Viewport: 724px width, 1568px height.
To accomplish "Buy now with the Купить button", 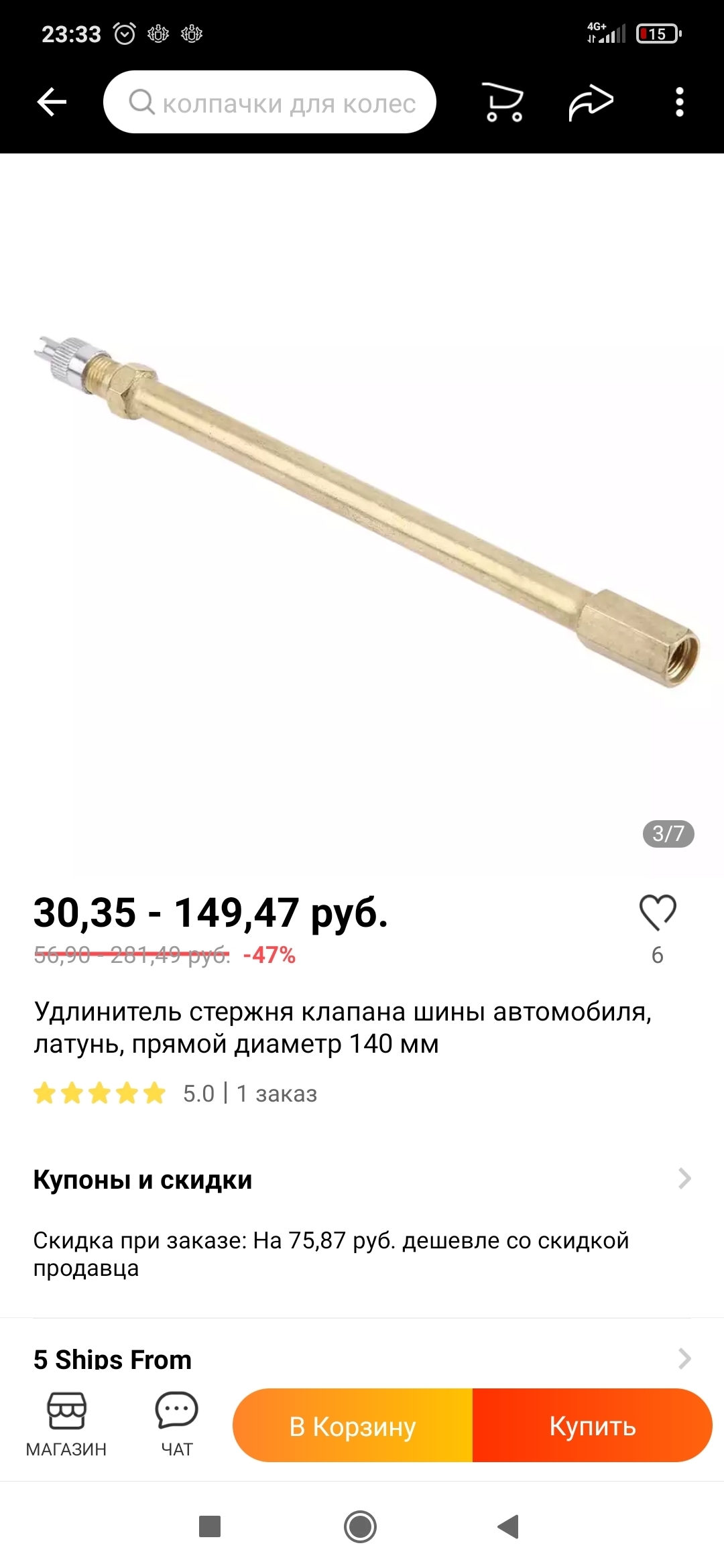I will (x=593, y=1426).
